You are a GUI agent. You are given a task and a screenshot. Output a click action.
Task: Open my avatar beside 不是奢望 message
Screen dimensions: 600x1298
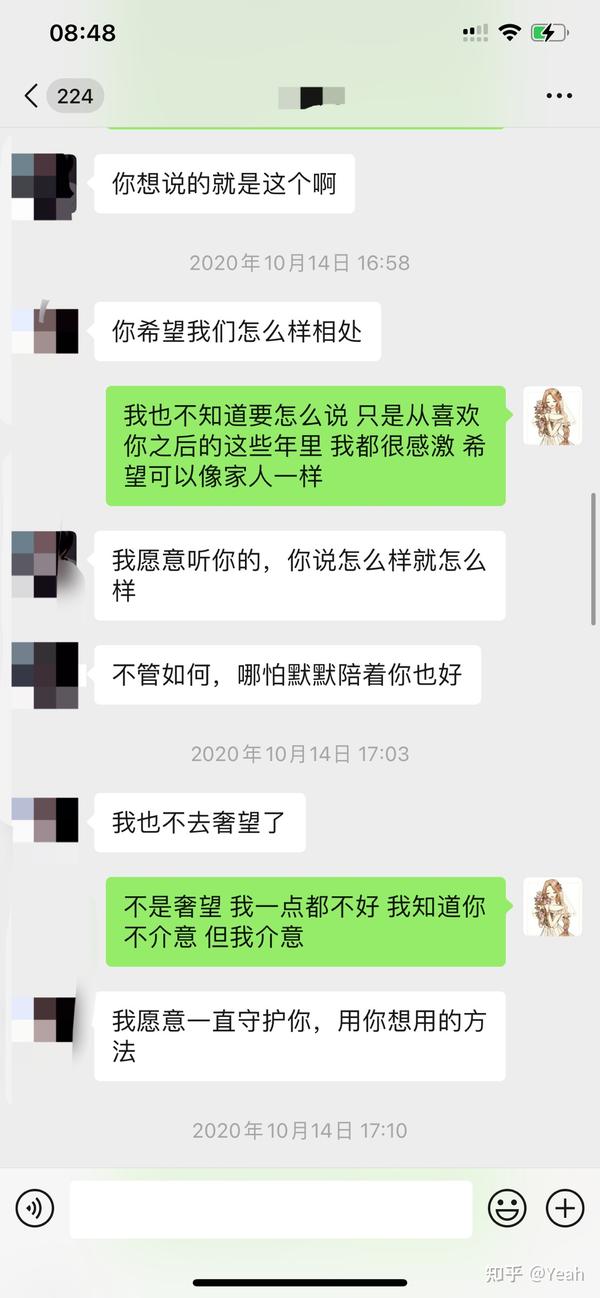553,907
